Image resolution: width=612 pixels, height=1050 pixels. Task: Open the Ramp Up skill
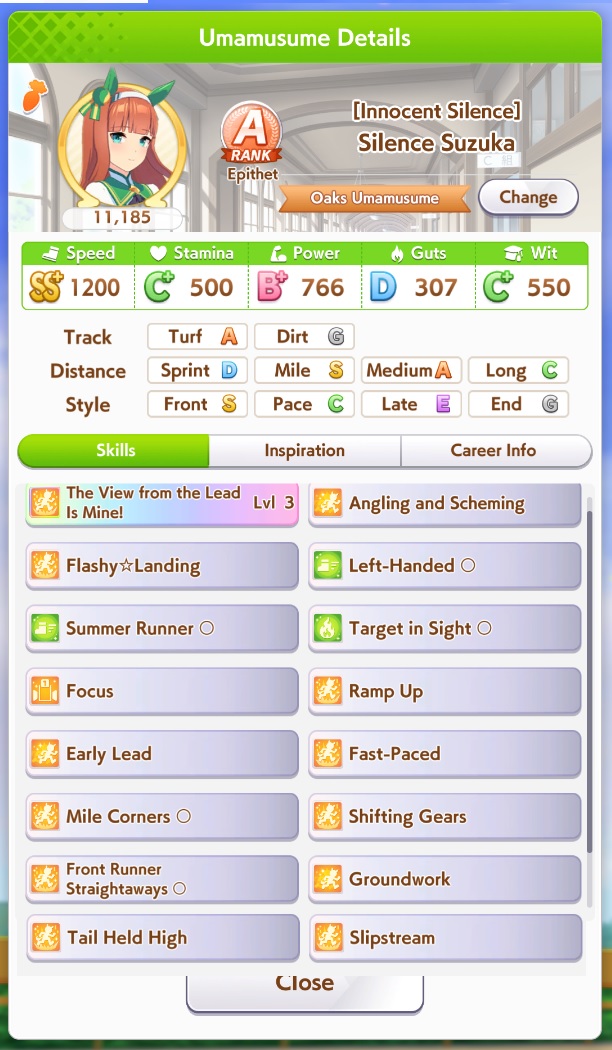point(445,691)
